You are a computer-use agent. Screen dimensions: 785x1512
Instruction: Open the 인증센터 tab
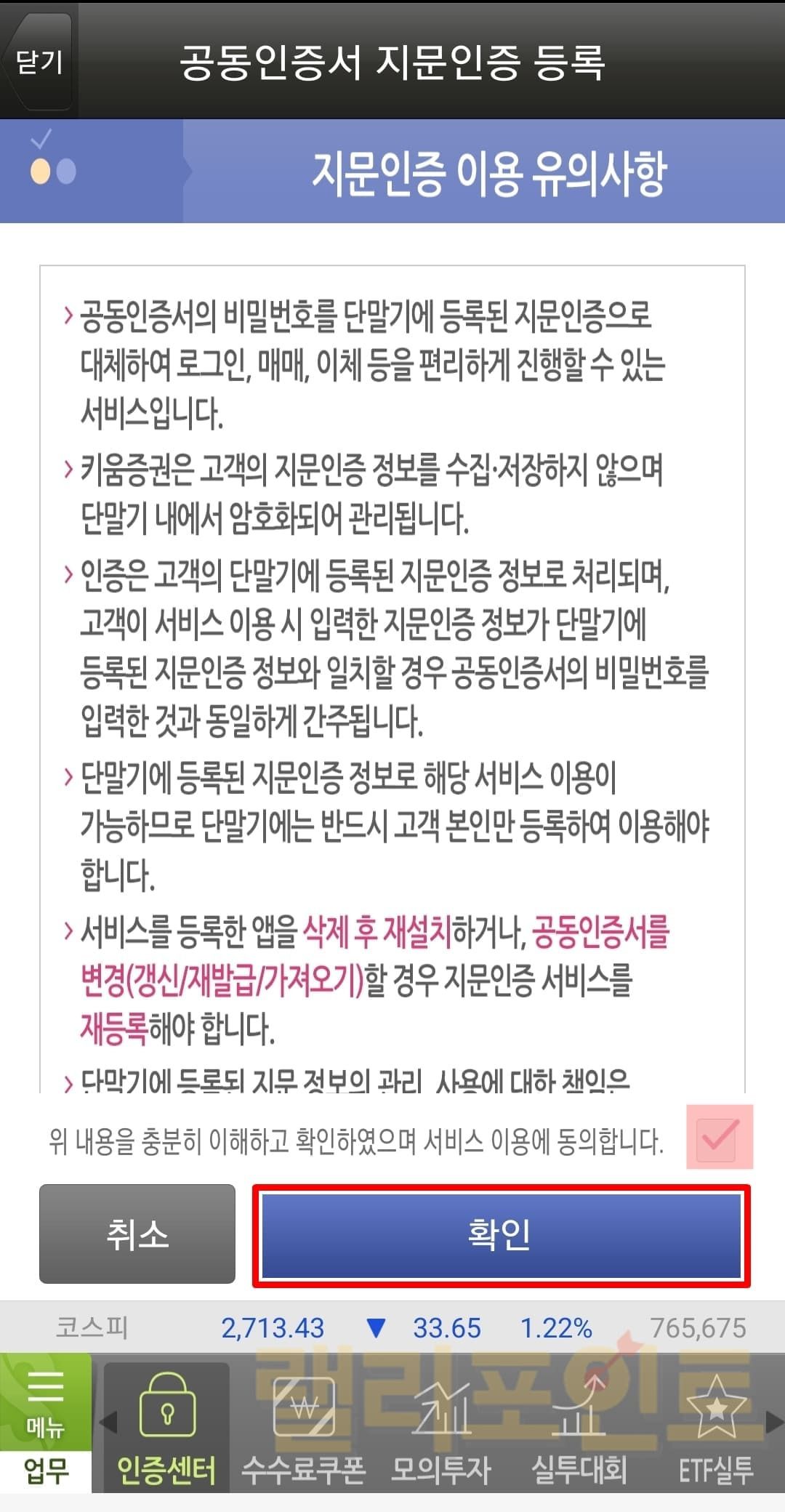coord(167,1423)
